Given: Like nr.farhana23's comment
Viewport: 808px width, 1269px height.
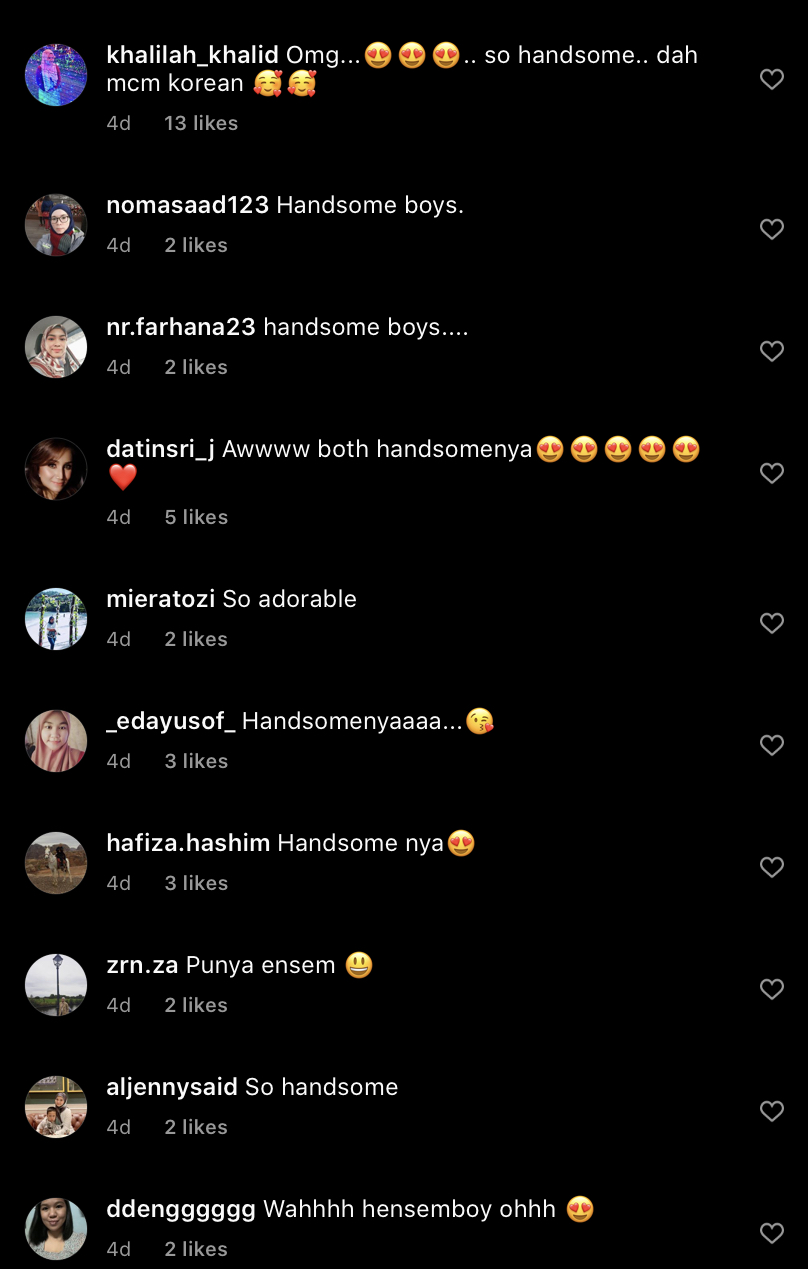Looking at the screenshot, I should coord(772,352).
